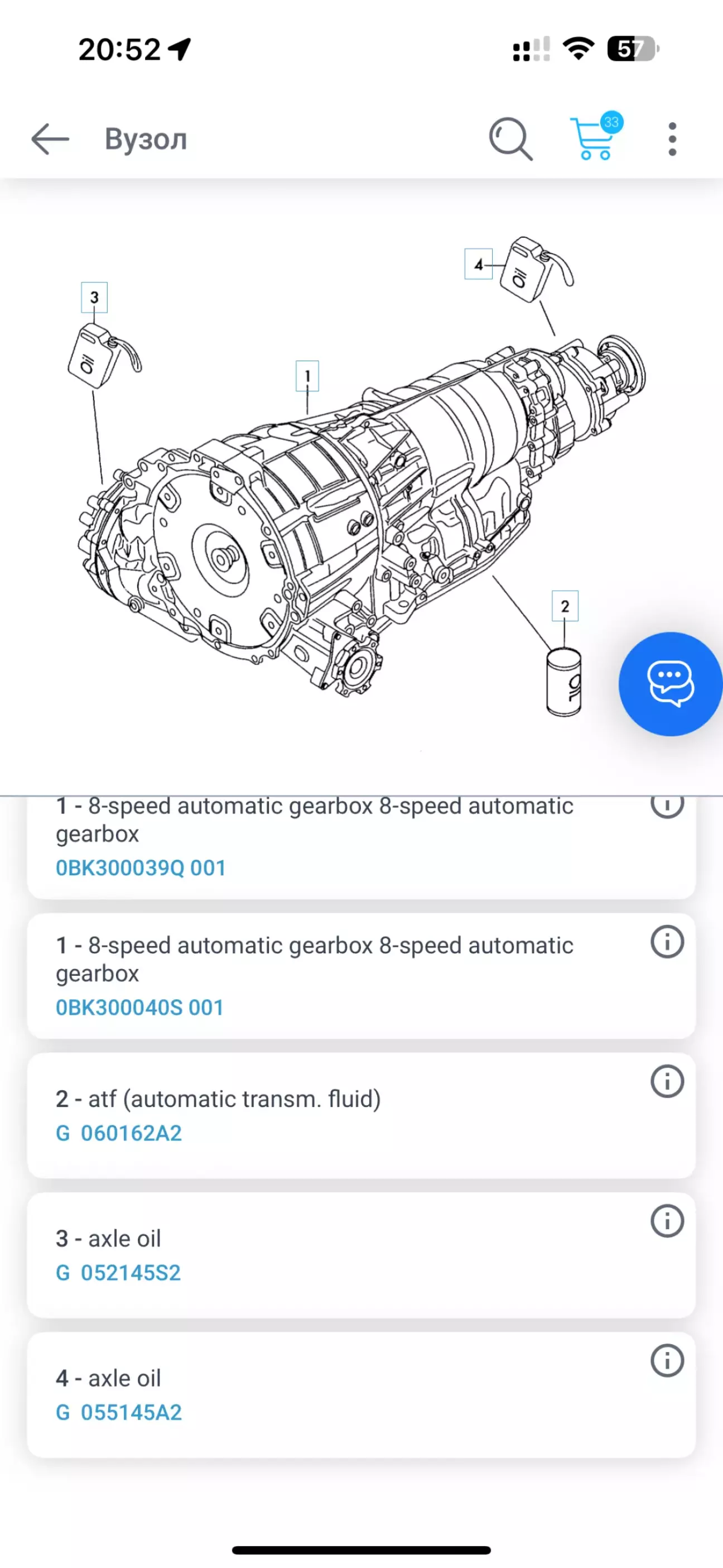Open axle oil part G 052145S2
Screen dimensions: 723x1568
click(118, 1272)
